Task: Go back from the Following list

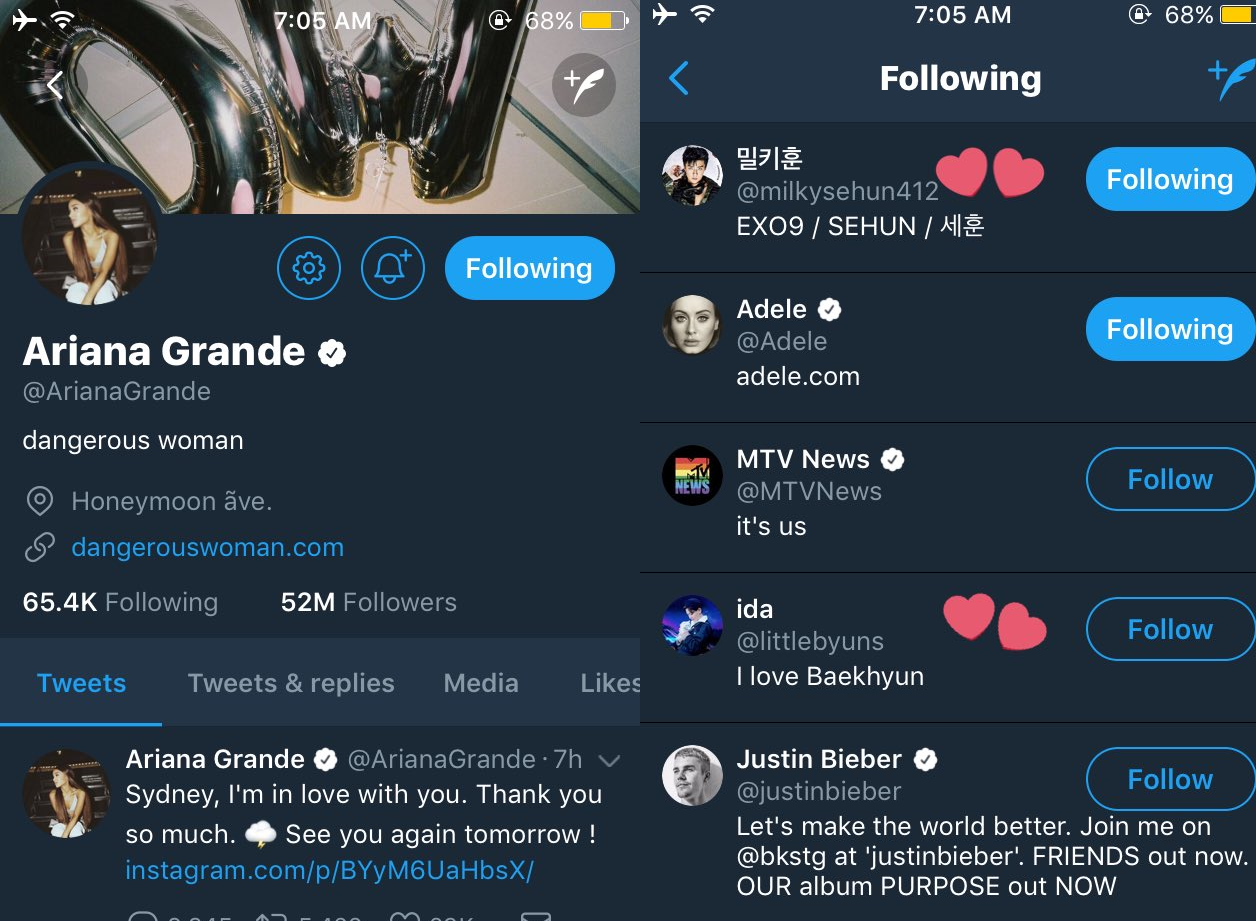Action: [679, 78]
